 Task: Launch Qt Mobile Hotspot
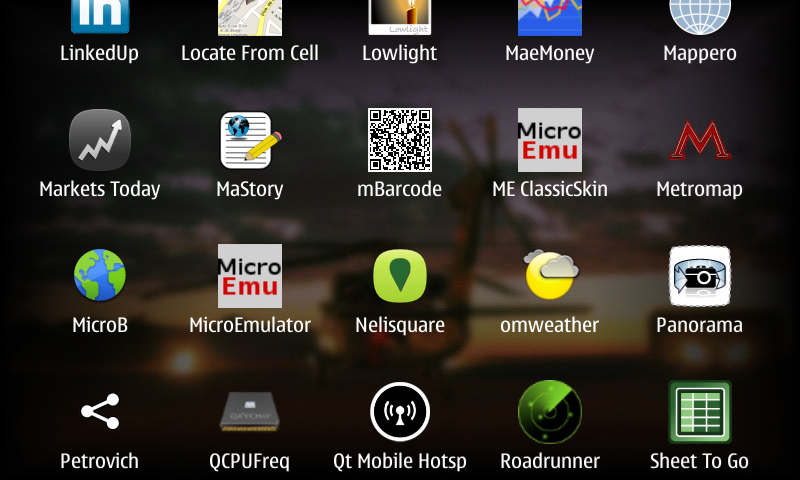click(x=400, y=413)
